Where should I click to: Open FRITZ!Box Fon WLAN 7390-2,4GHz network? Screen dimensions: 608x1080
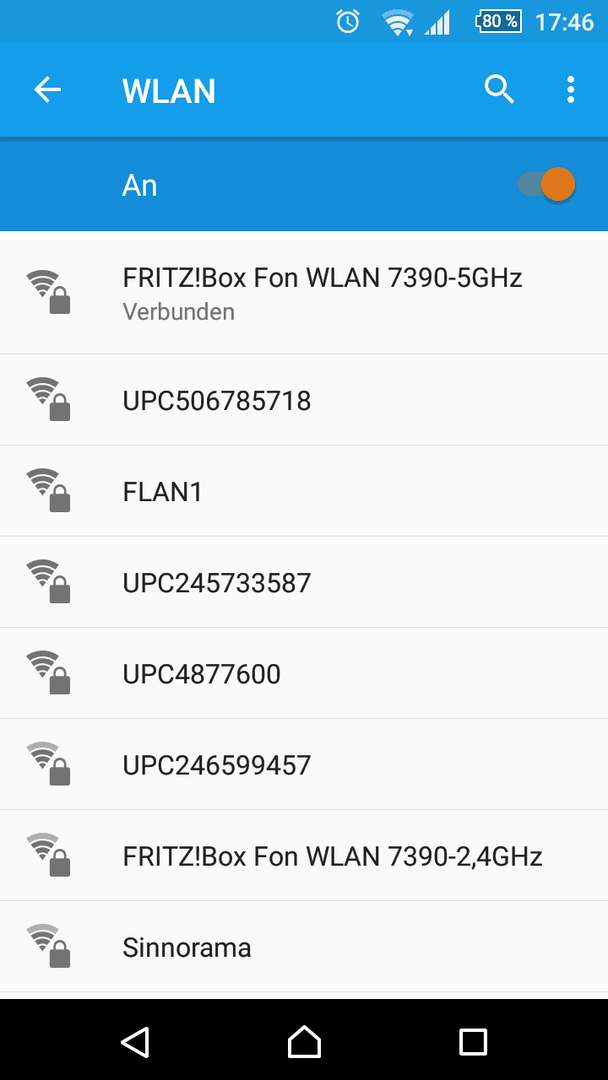point(304,855)
